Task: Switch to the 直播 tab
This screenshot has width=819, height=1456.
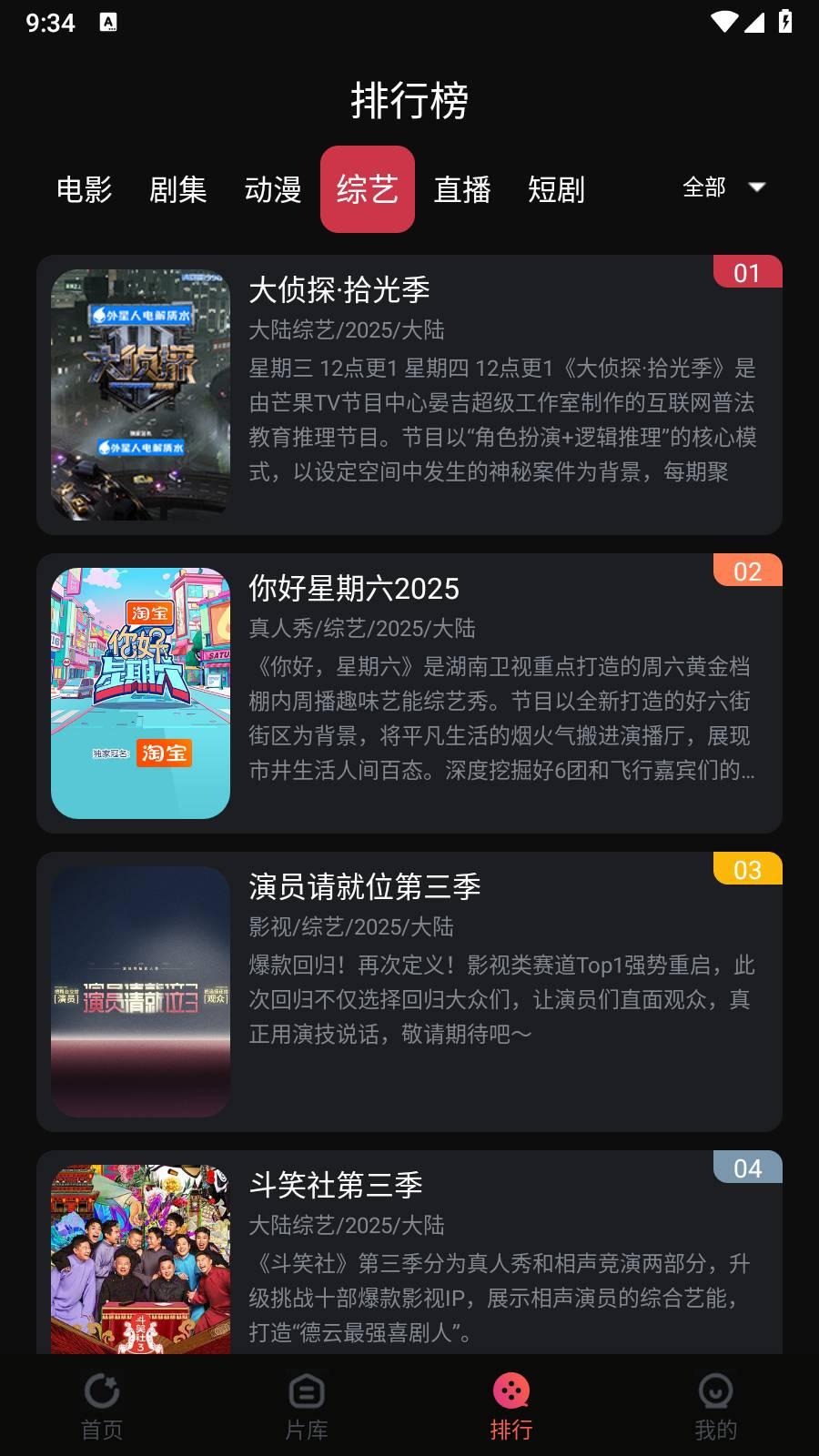Action: [462, 189]
